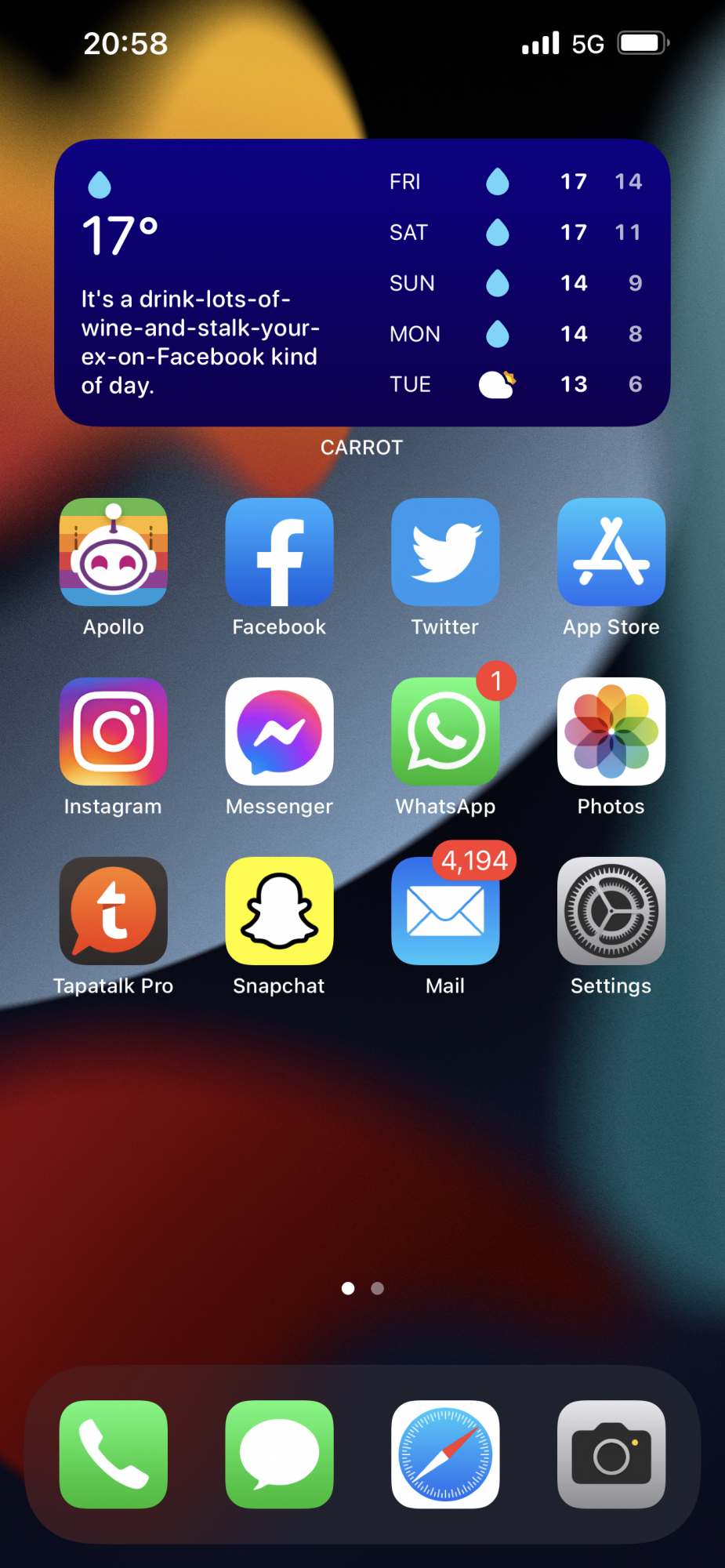
Task: Open the Phone app in the dock
Action: click(114, 1454)
